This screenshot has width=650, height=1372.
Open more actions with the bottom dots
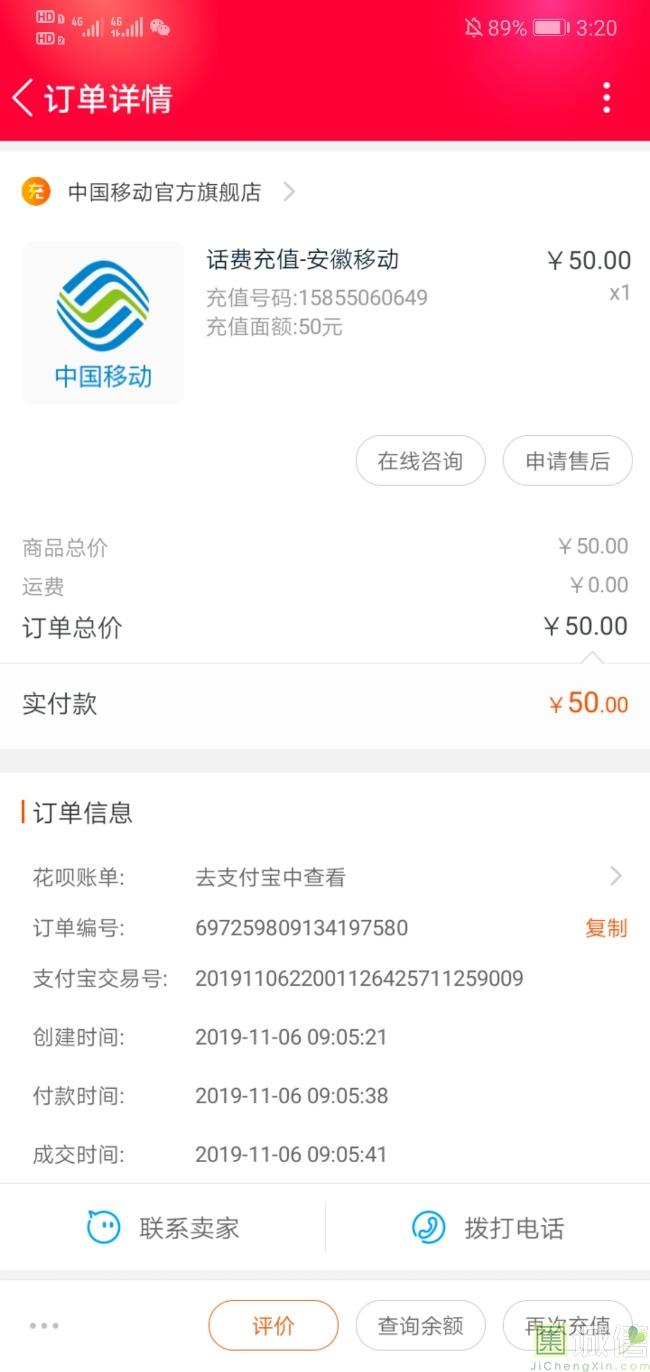(44, 1326)
